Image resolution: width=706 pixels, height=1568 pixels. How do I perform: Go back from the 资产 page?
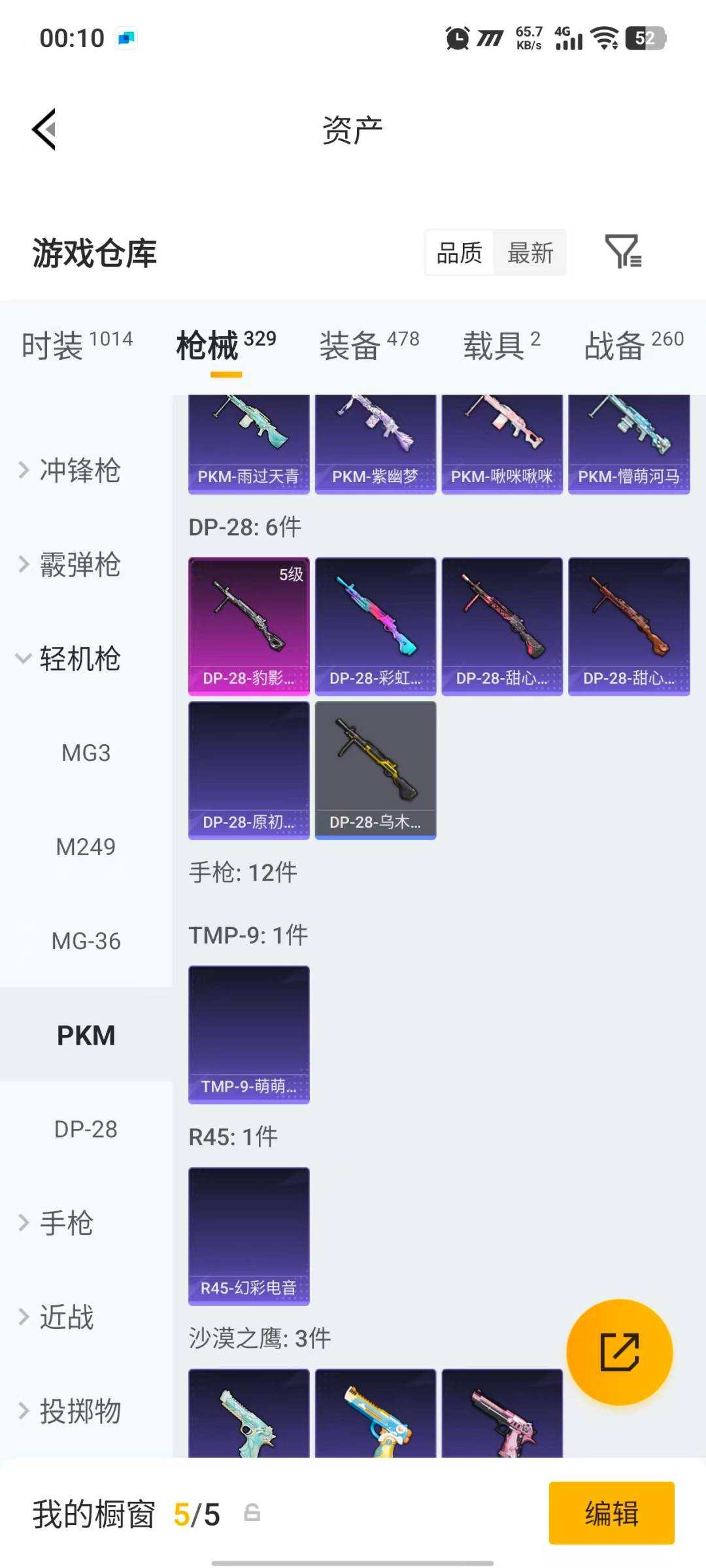(44, 129)
